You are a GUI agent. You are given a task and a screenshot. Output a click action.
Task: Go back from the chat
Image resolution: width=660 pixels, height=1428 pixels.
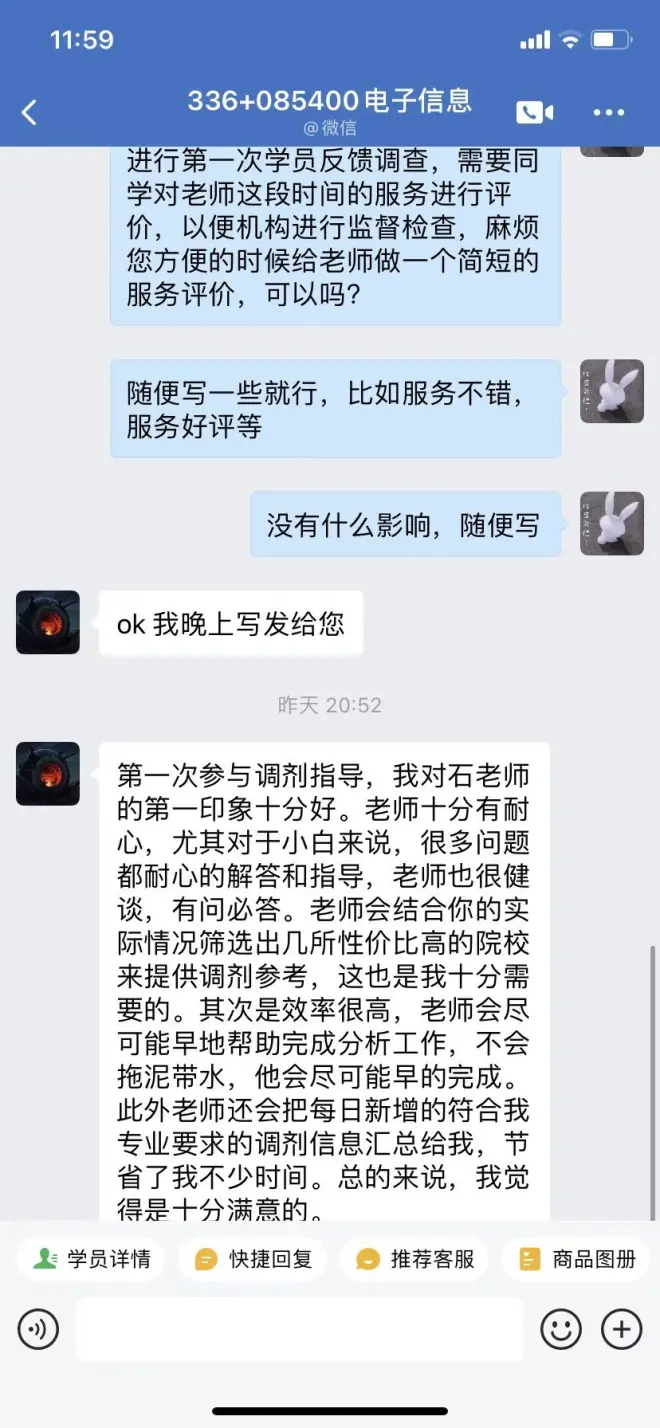tap(30, 112)
